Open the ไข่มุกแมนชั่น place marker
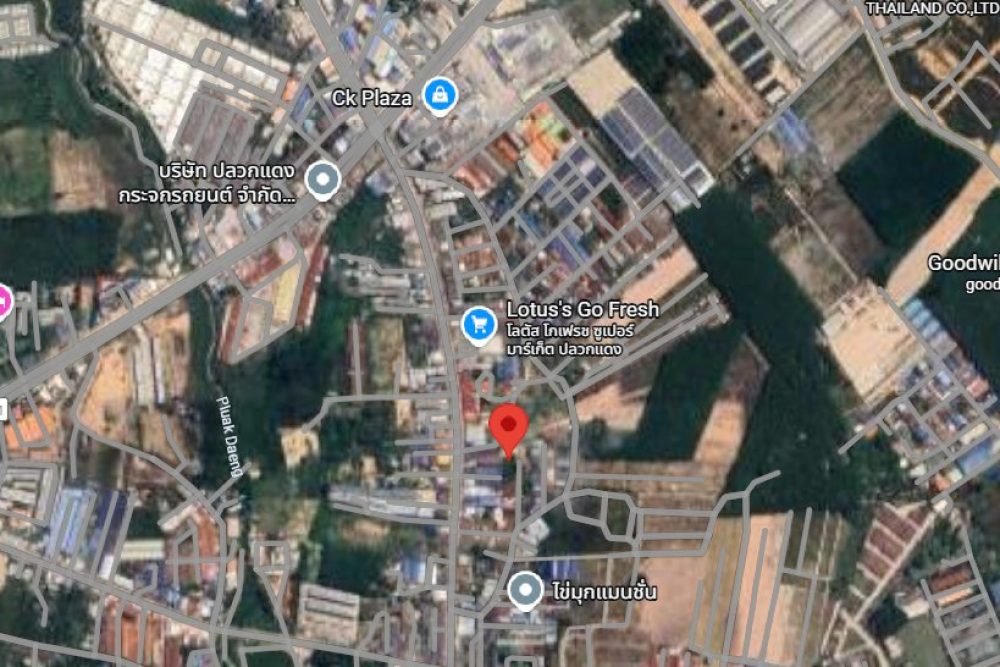Viewport: 1000px width, 667px height. (525, 590)
